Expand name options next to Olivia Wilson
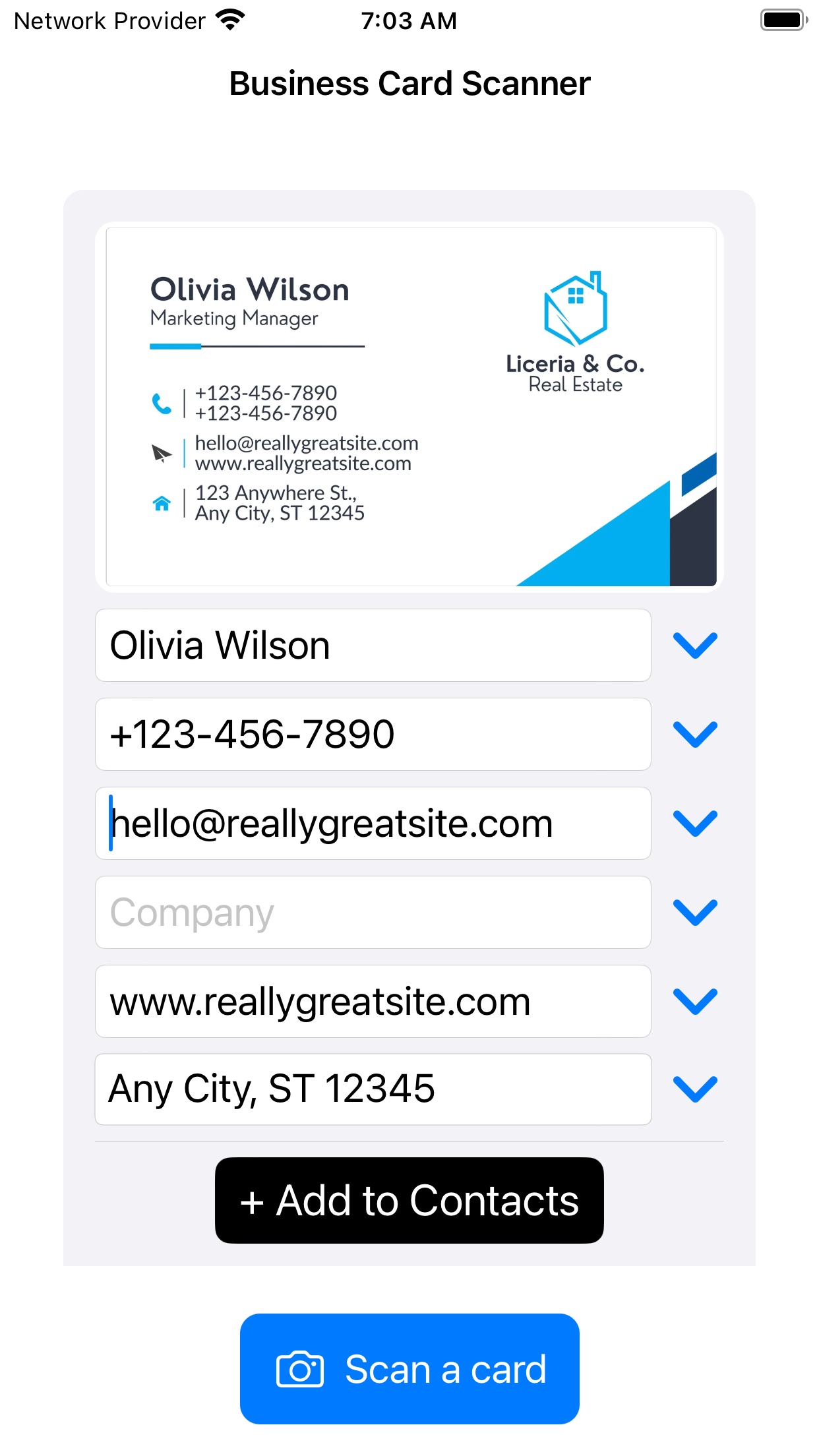The image size is (819, 1456). pyautogui.click(x=695, y=645)
